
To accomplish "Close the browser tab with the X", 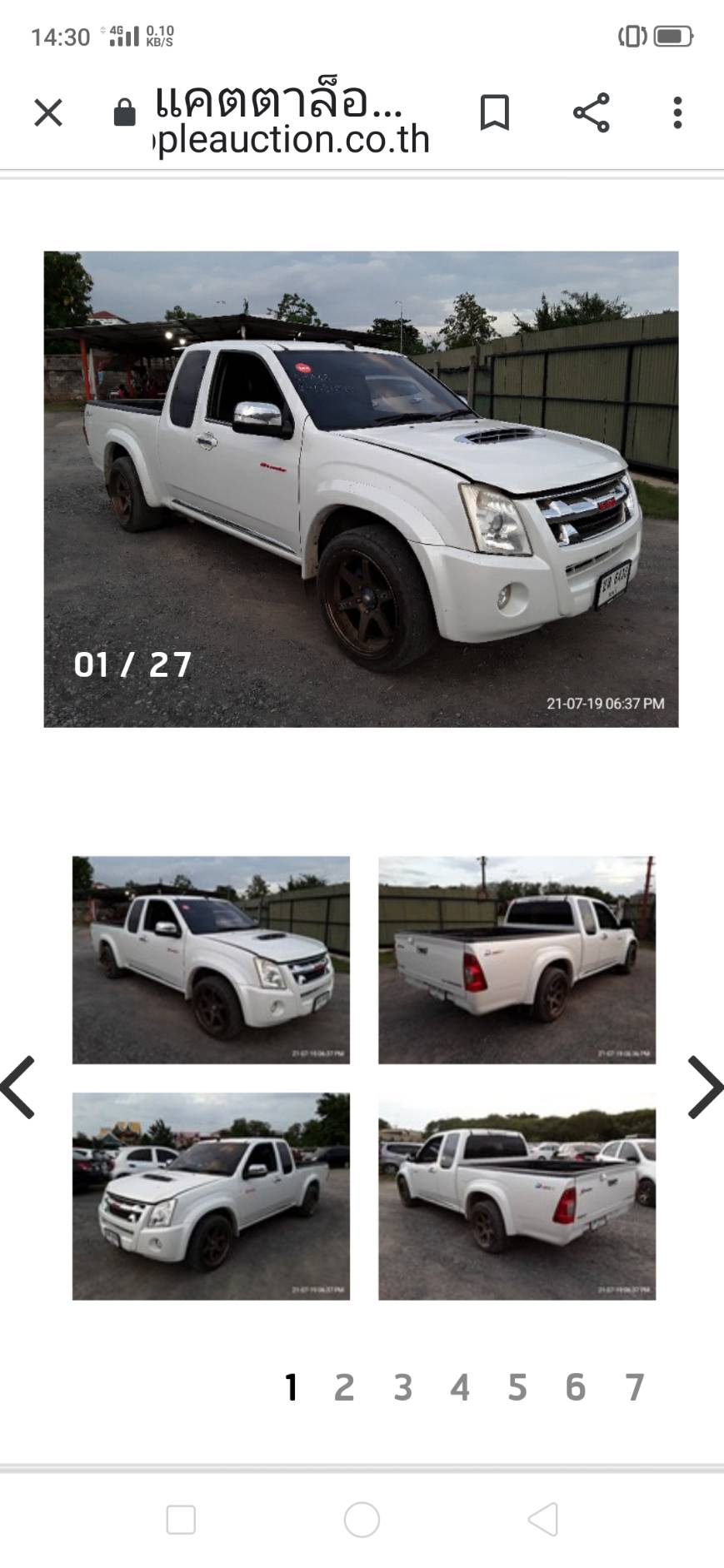I will pyautogui.click(x=48, y=112).
